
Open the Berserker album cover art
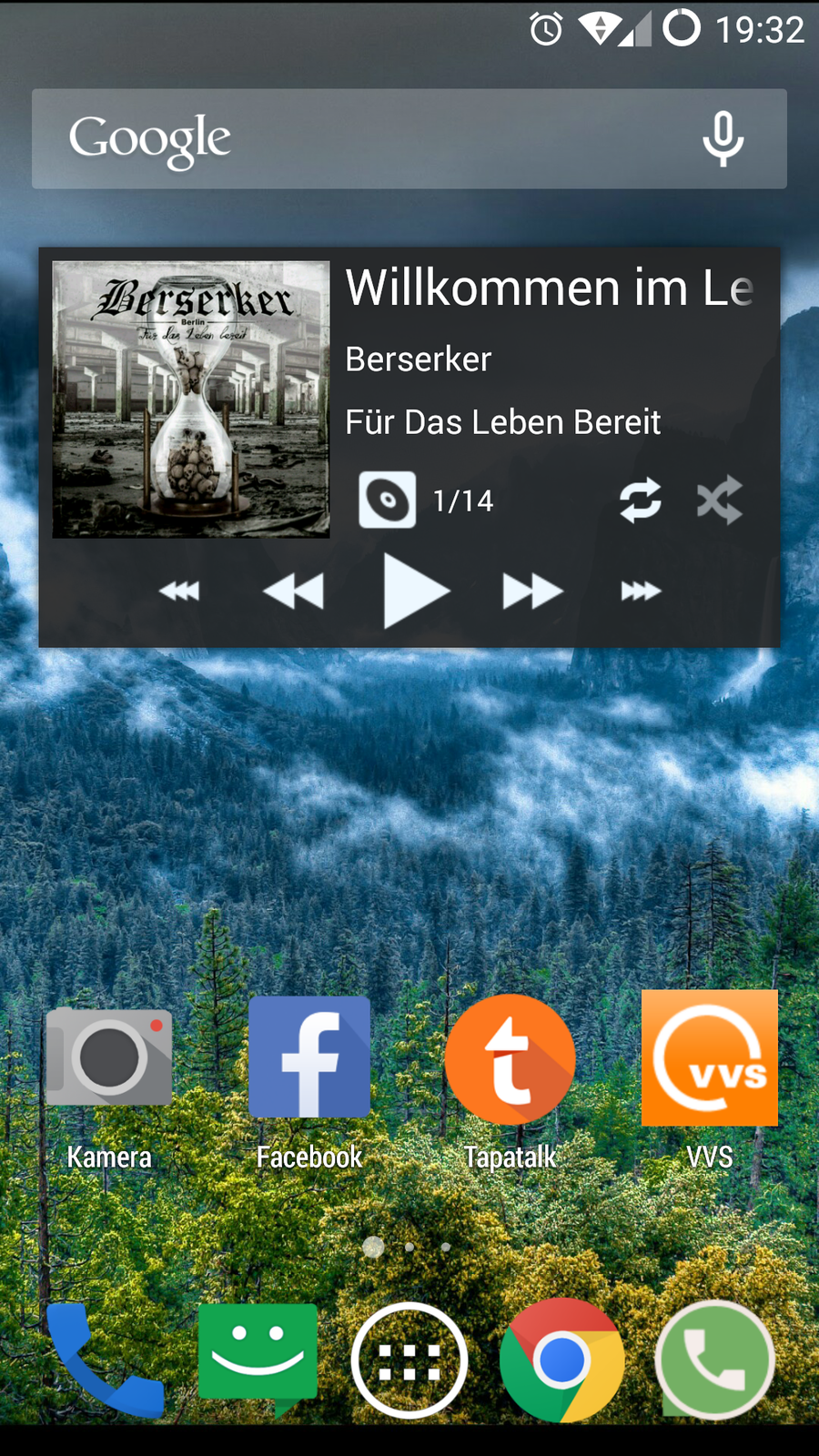pyautogui.click(x=191, y=399)
